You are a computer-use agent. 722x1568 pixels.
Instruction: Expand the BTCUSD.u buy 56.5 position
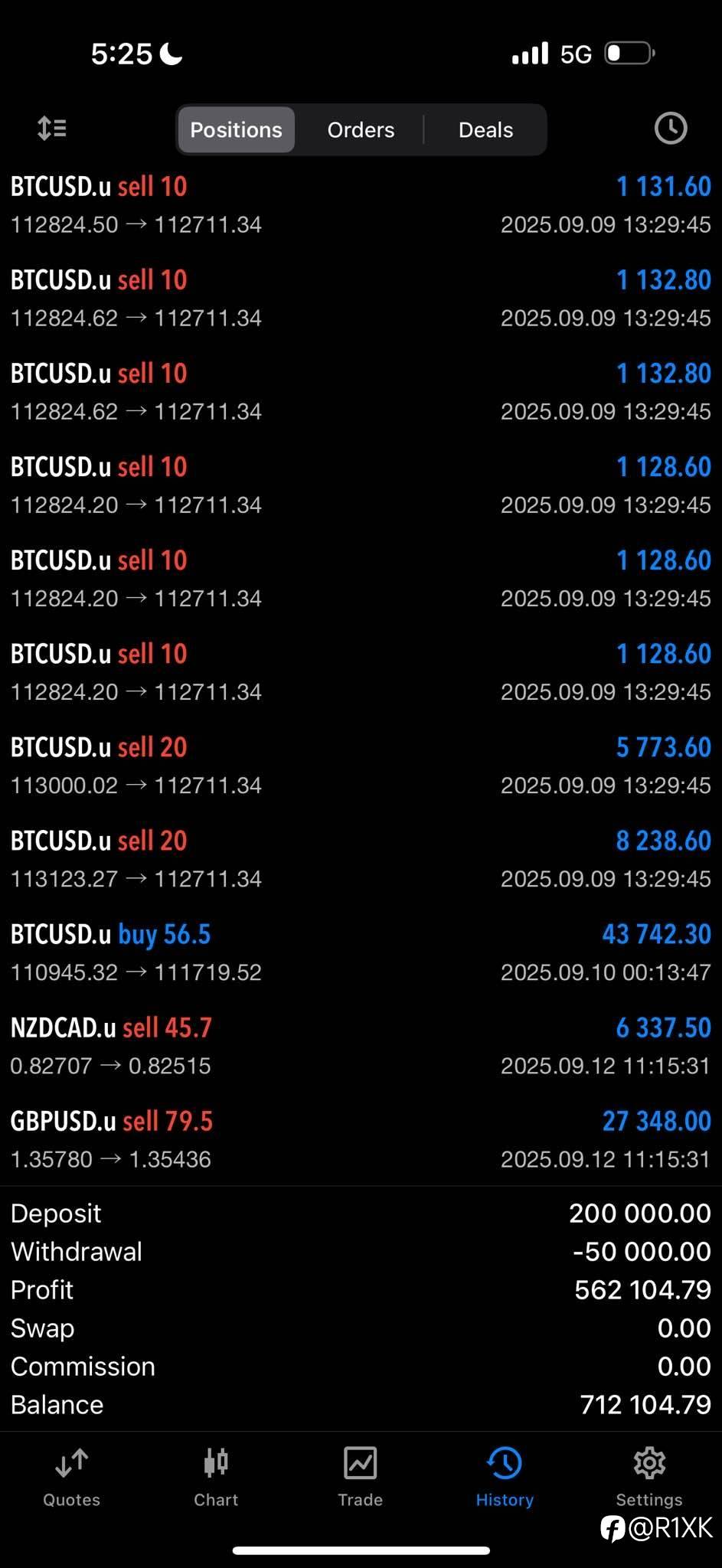(x=361, y=952)
